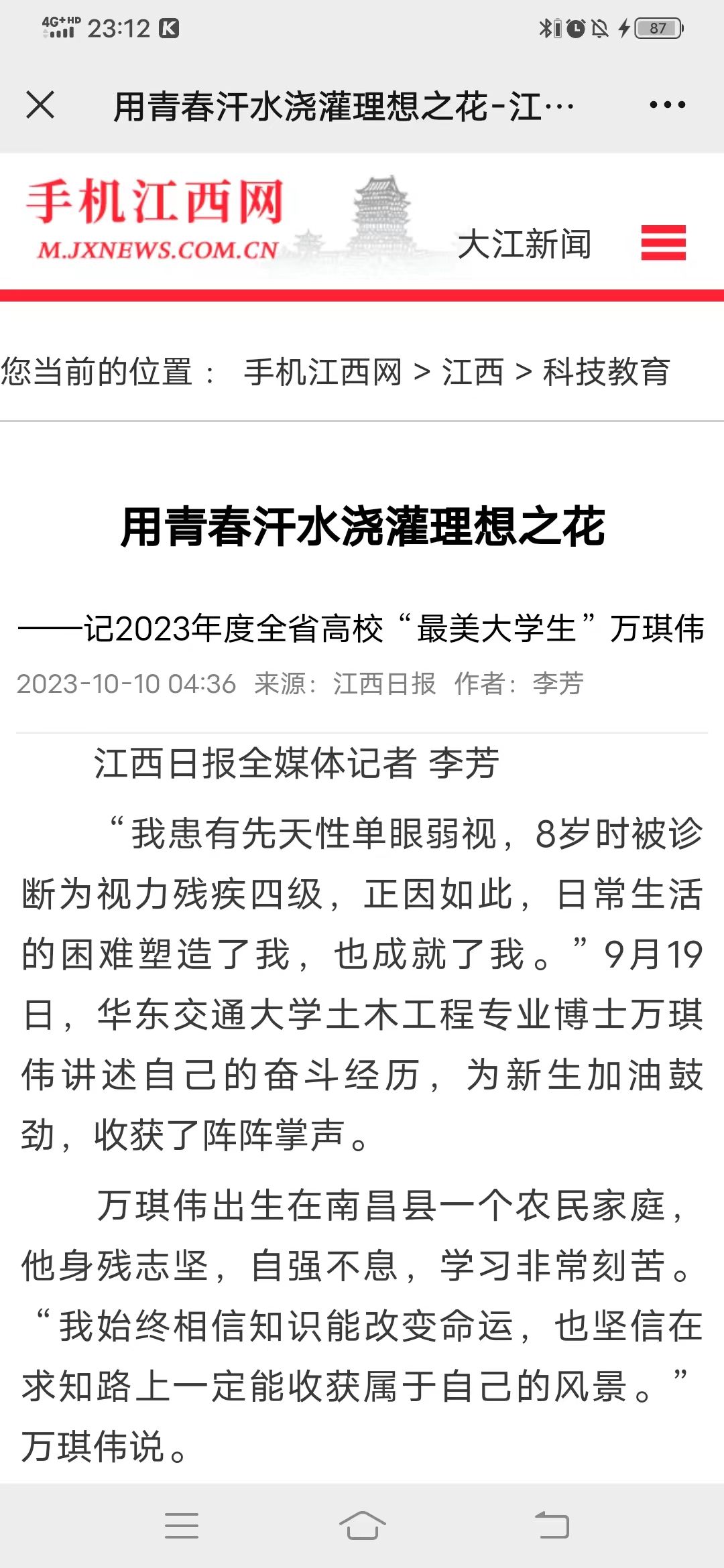Open the three-dot more options menu
Viewport: 724px width, 1568px height.
[x=667, y=105]
